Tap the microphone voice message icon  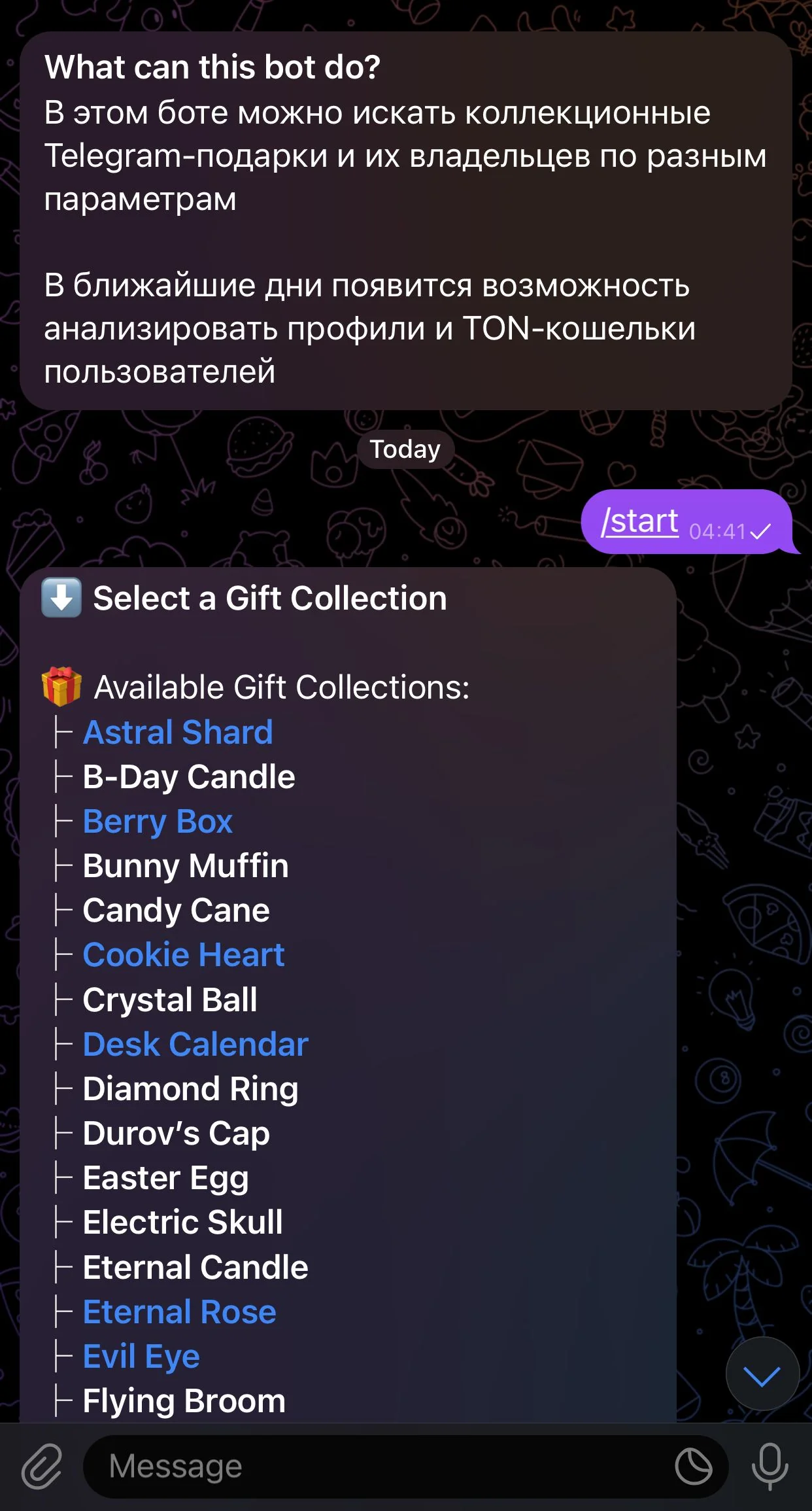click(770, 1467)
